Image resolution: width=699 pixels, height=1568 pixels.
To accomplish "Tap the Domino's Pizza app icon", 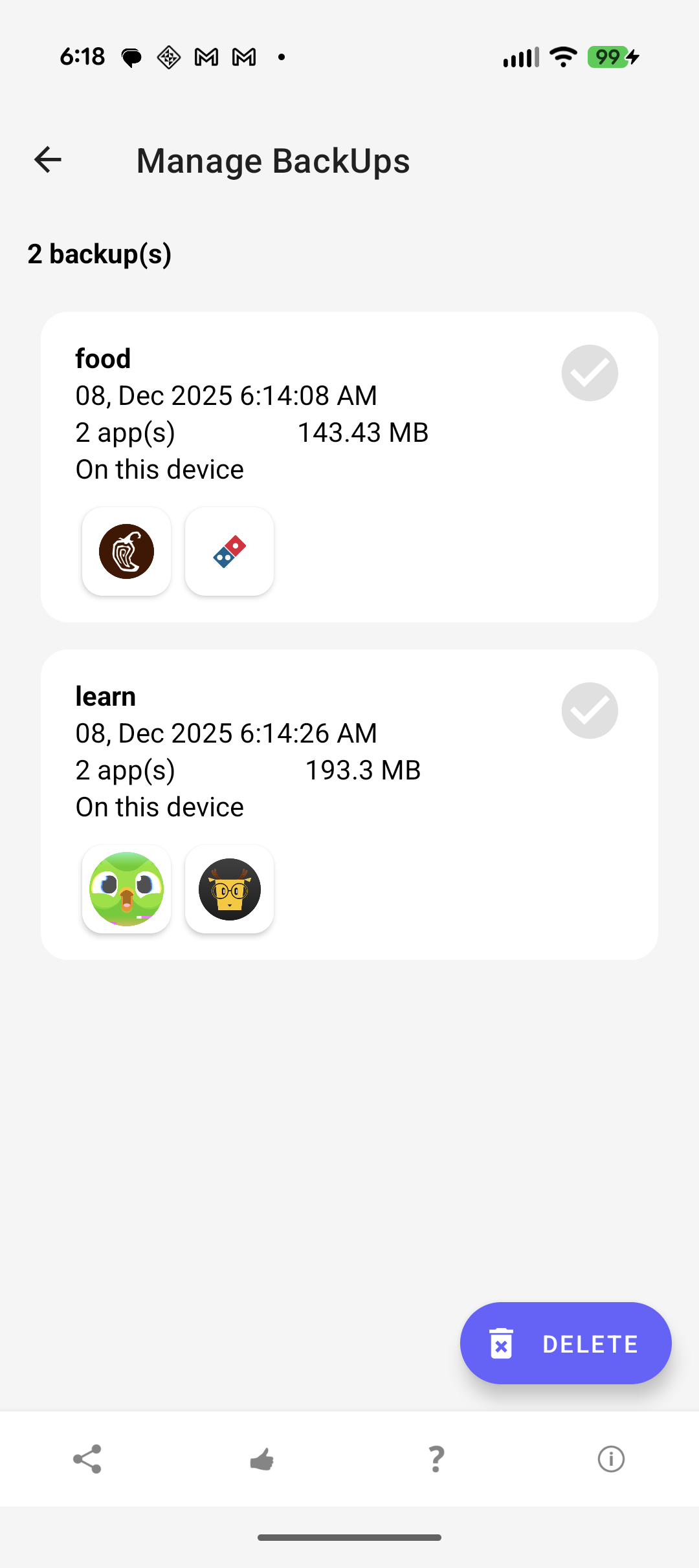I will (x=230, y=551).
